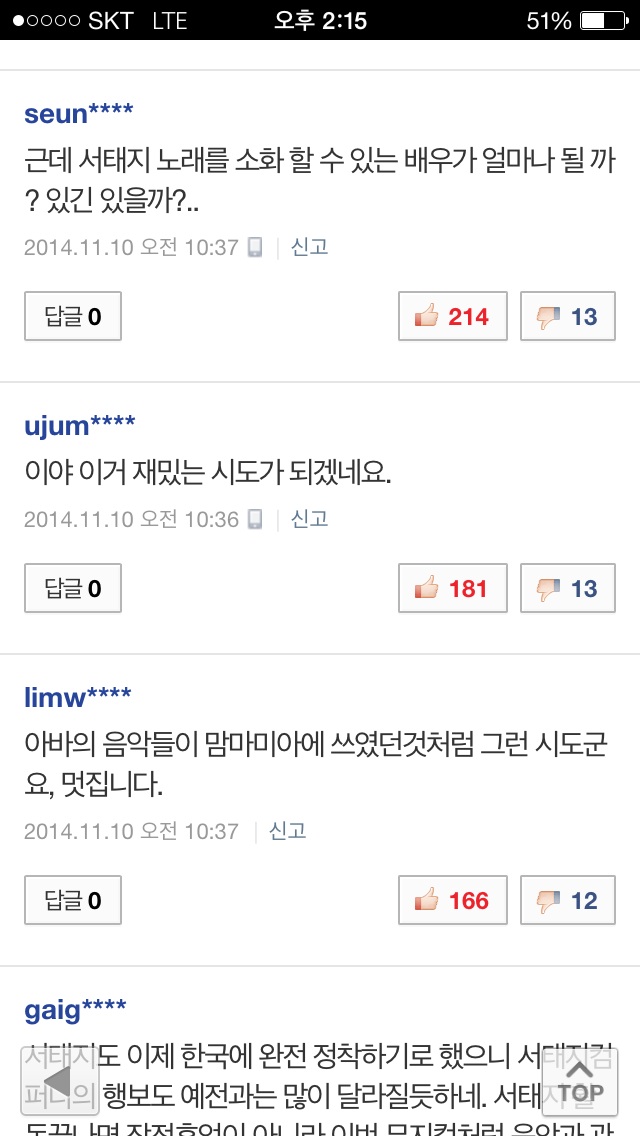Like limw****'s comment with 166 upvotes
Image resolution: width=640 pixels, height=1136 pixels.
click(x=452, y=900)
